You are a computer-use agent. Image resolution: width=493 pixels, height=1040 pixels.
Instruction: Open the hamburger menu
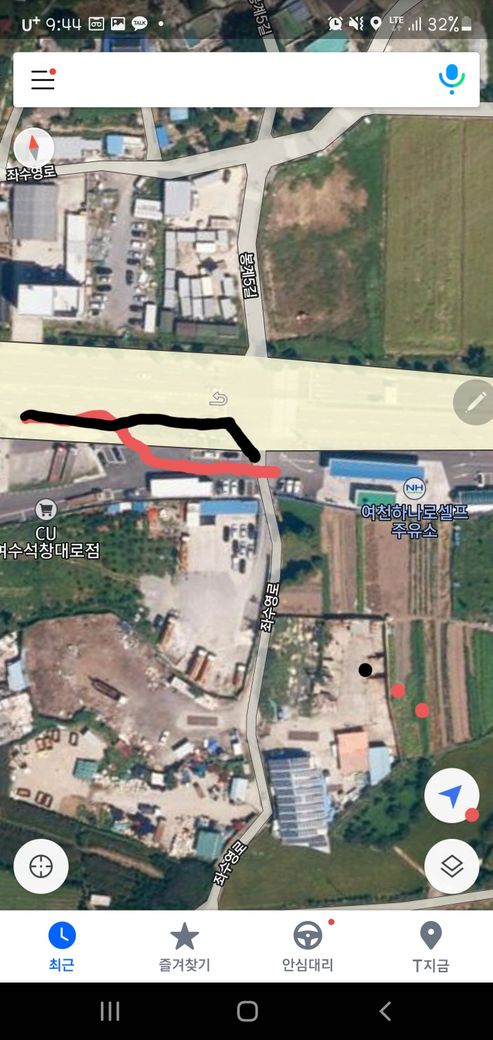42,79
